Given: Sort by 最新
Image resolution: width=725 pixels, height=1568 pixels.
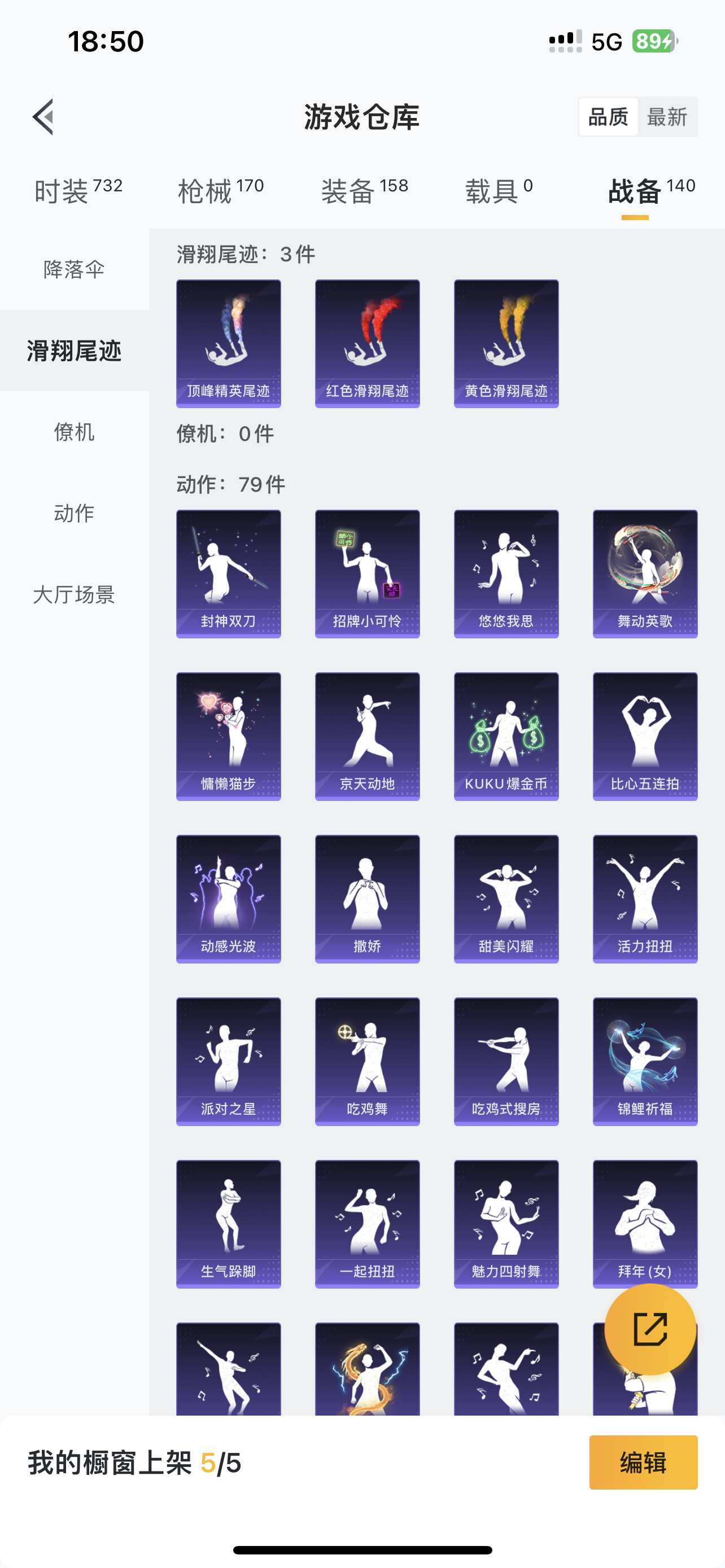Looking at the screenshot, I should [x=667, y=117].
